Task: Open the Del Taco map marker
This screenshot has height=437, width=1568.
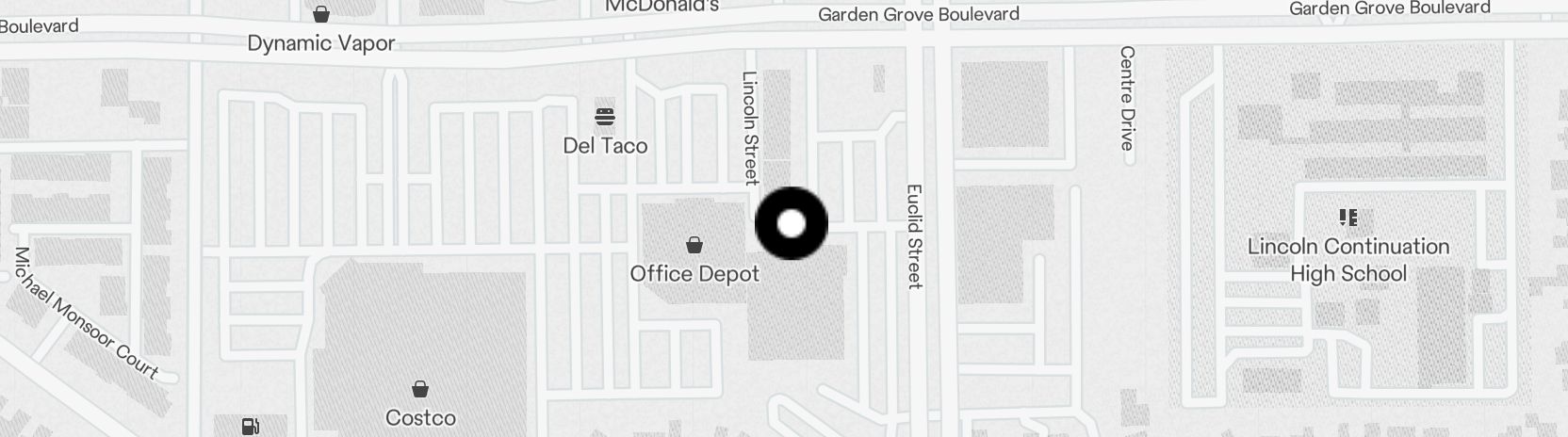Action: point(605,118)
